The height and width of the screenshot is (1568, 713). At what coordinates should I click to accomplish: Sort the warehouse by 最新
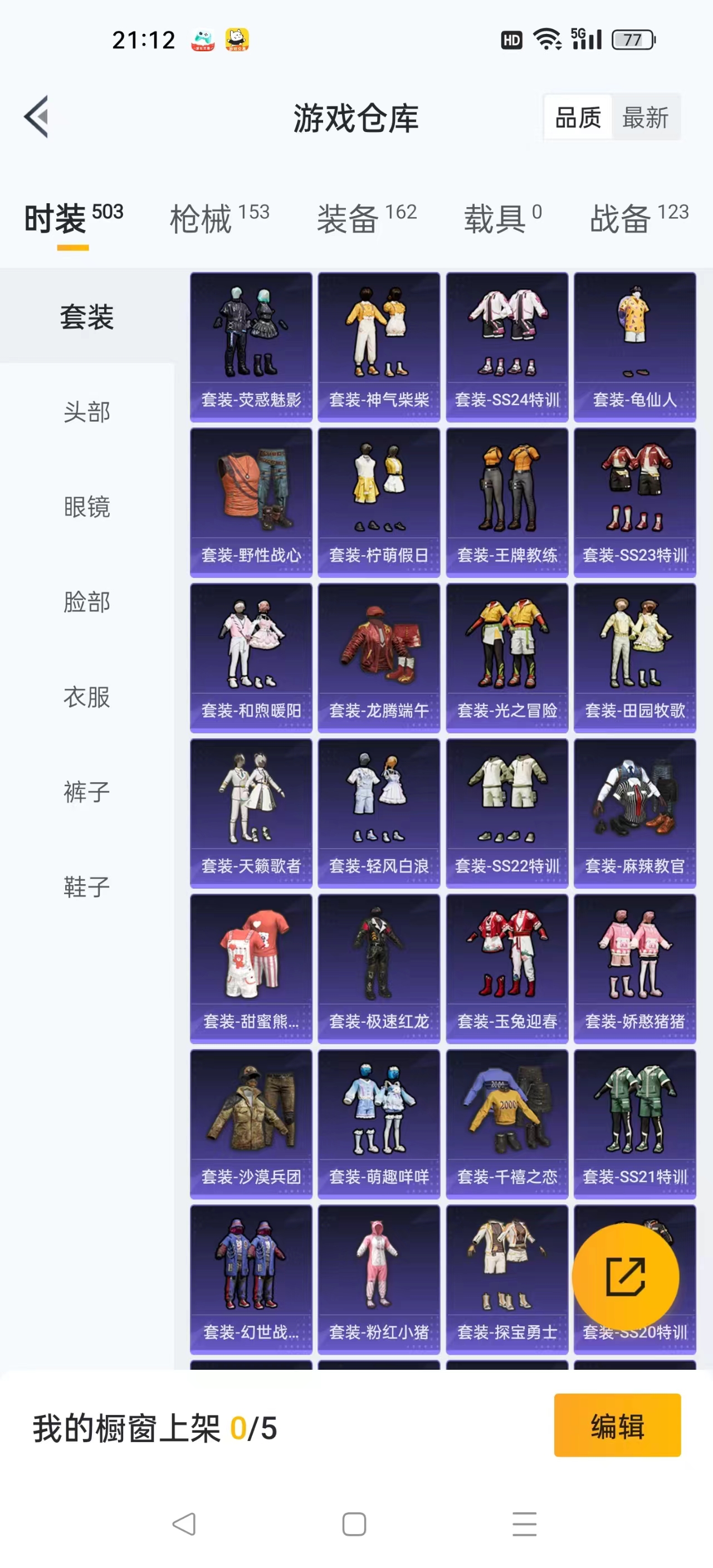(x=645, y=117)
